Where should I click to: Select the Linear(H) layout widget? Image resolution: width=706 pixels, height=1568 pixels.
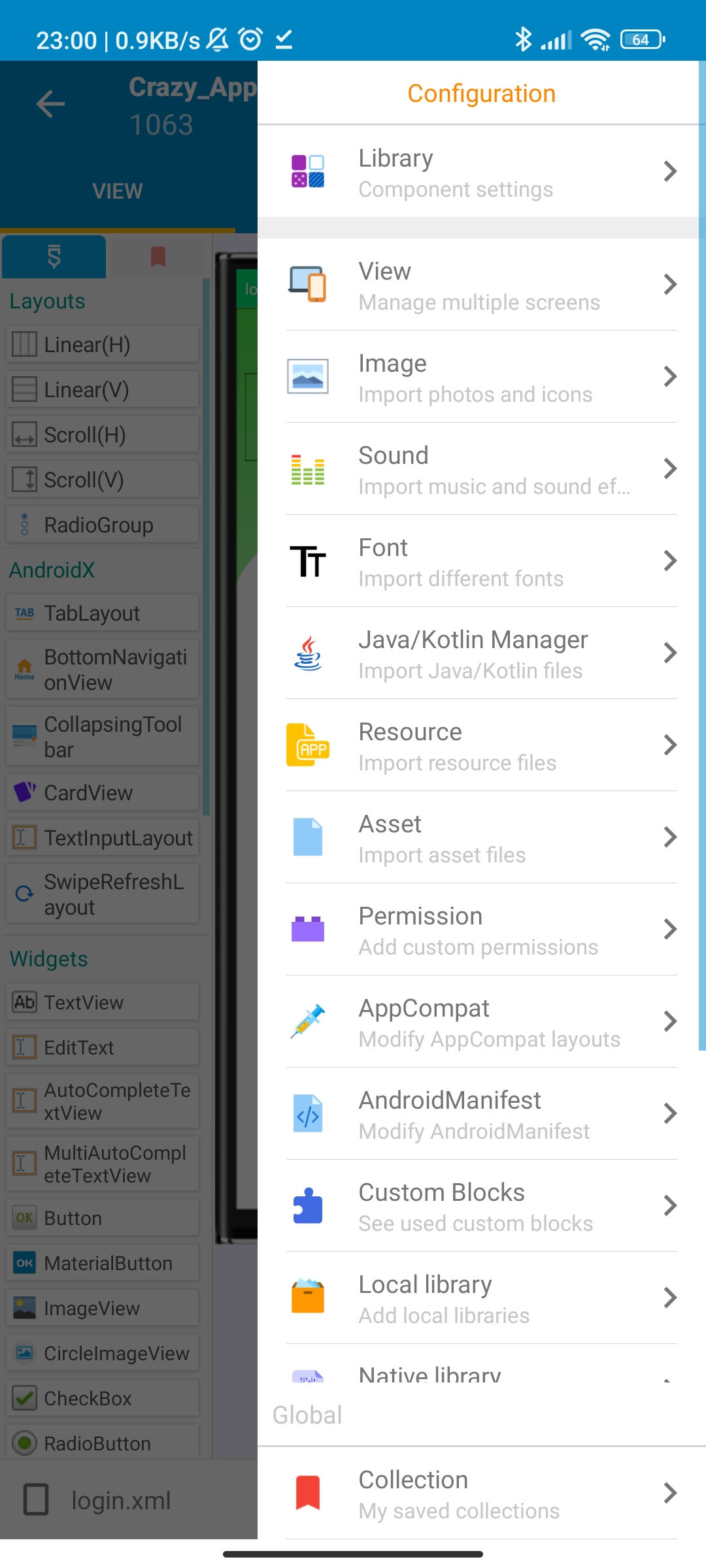click(x=103, y=344)
